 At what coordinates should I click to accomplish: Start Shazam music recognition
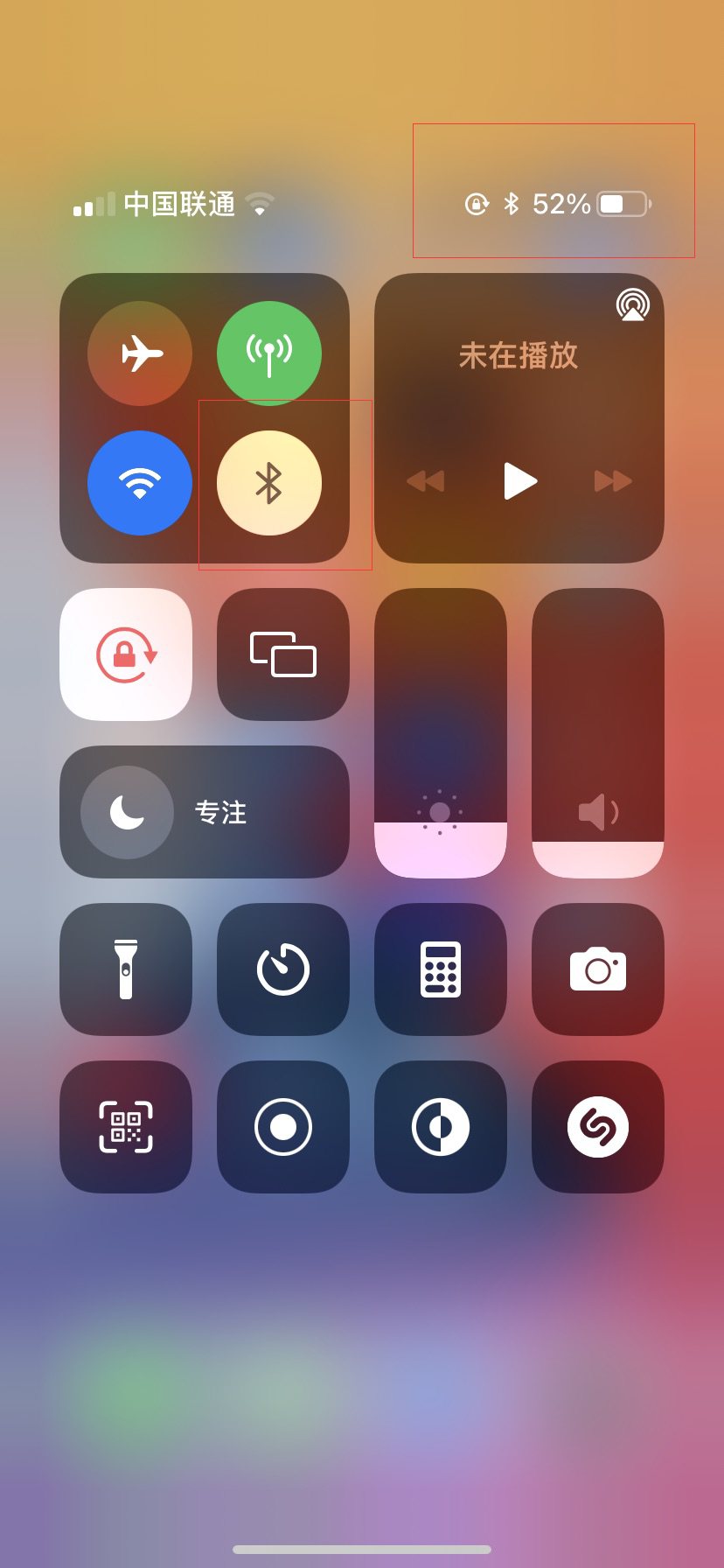coord(598,1127)
